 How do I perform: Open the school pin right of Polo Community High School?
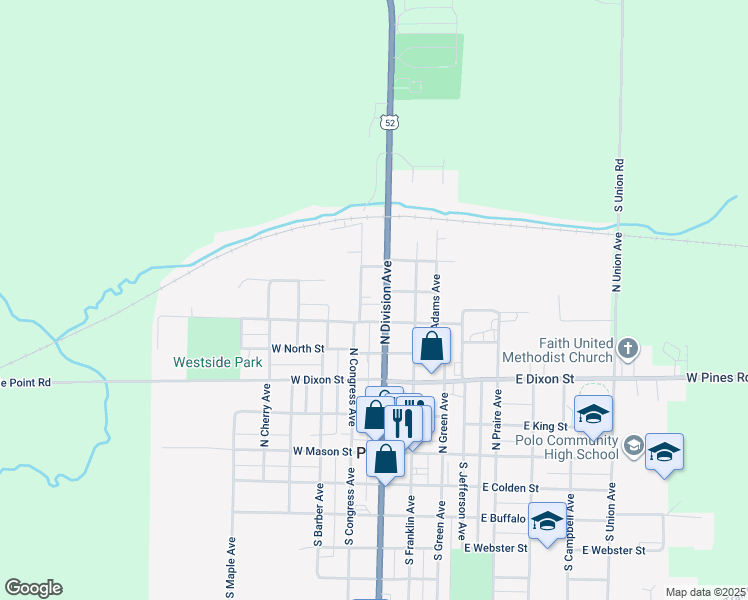[664, 452]
